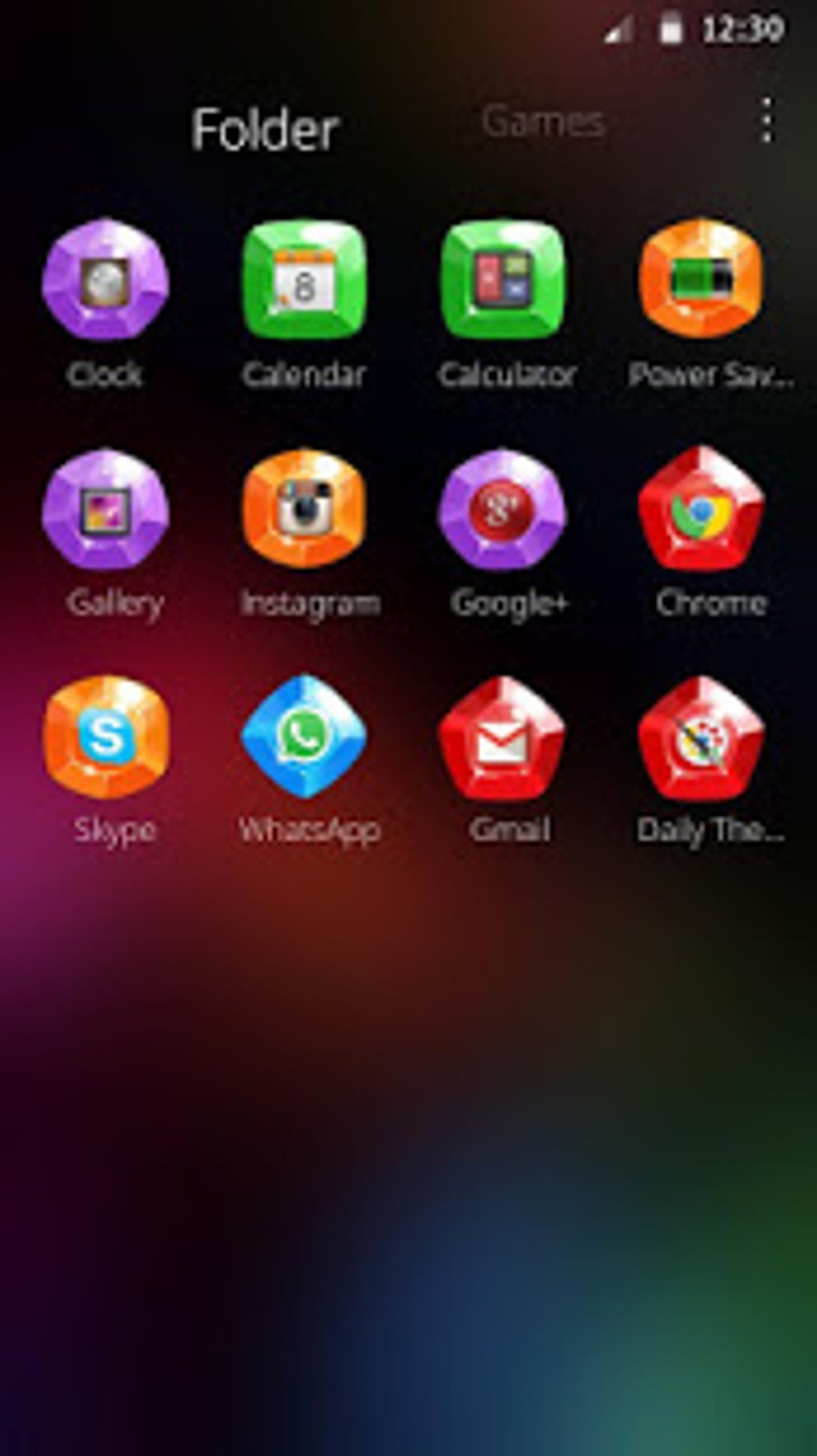Switch to the Games tab

tap(543, 122)
